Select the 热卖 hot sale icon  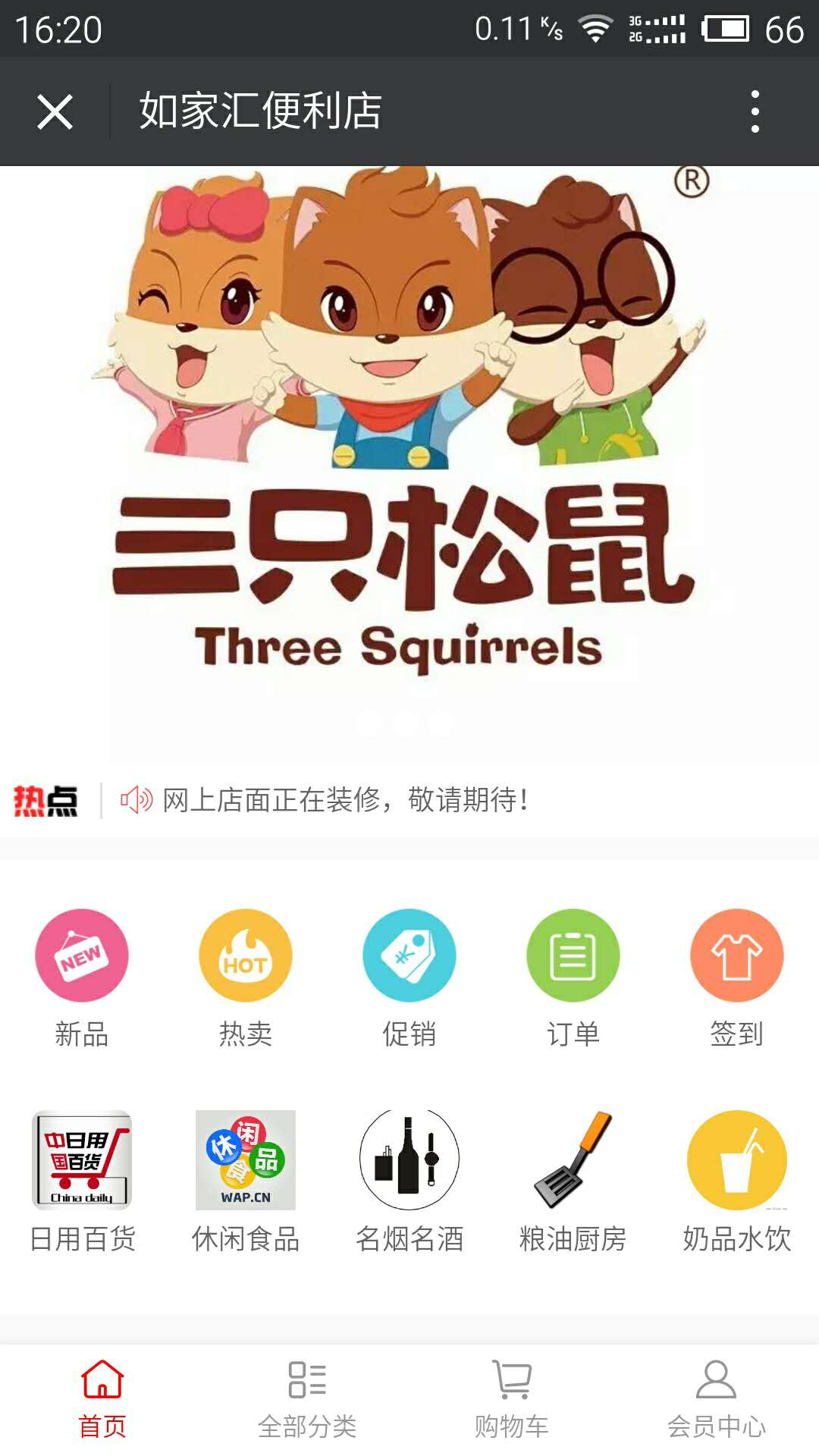pos(245,955)
